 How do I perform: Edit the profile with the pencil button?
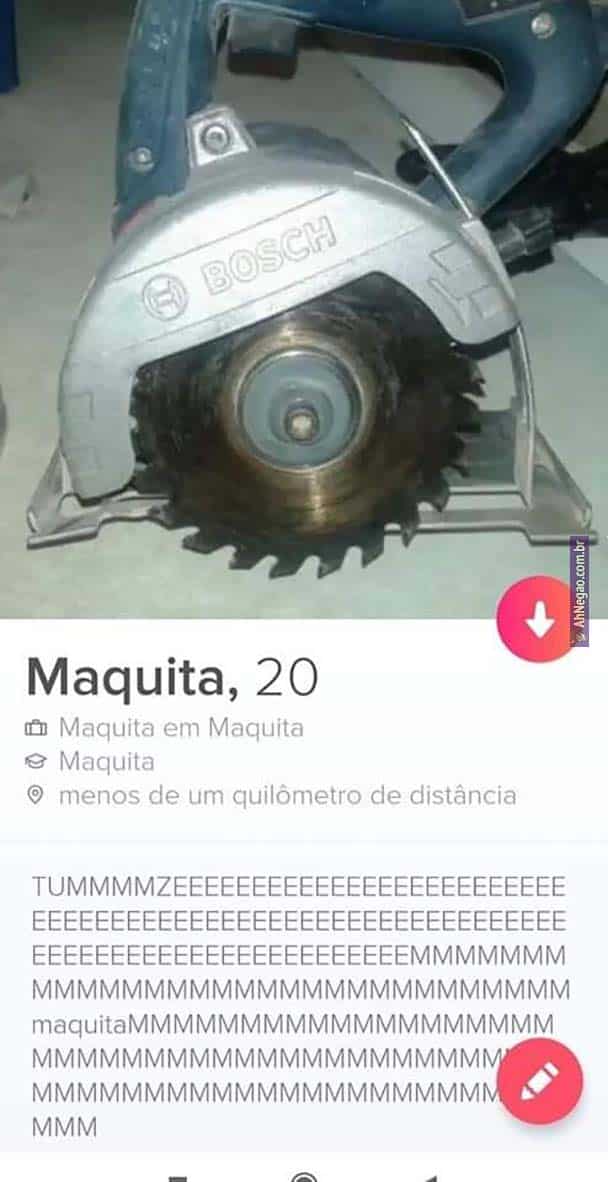click(539, 1081)
